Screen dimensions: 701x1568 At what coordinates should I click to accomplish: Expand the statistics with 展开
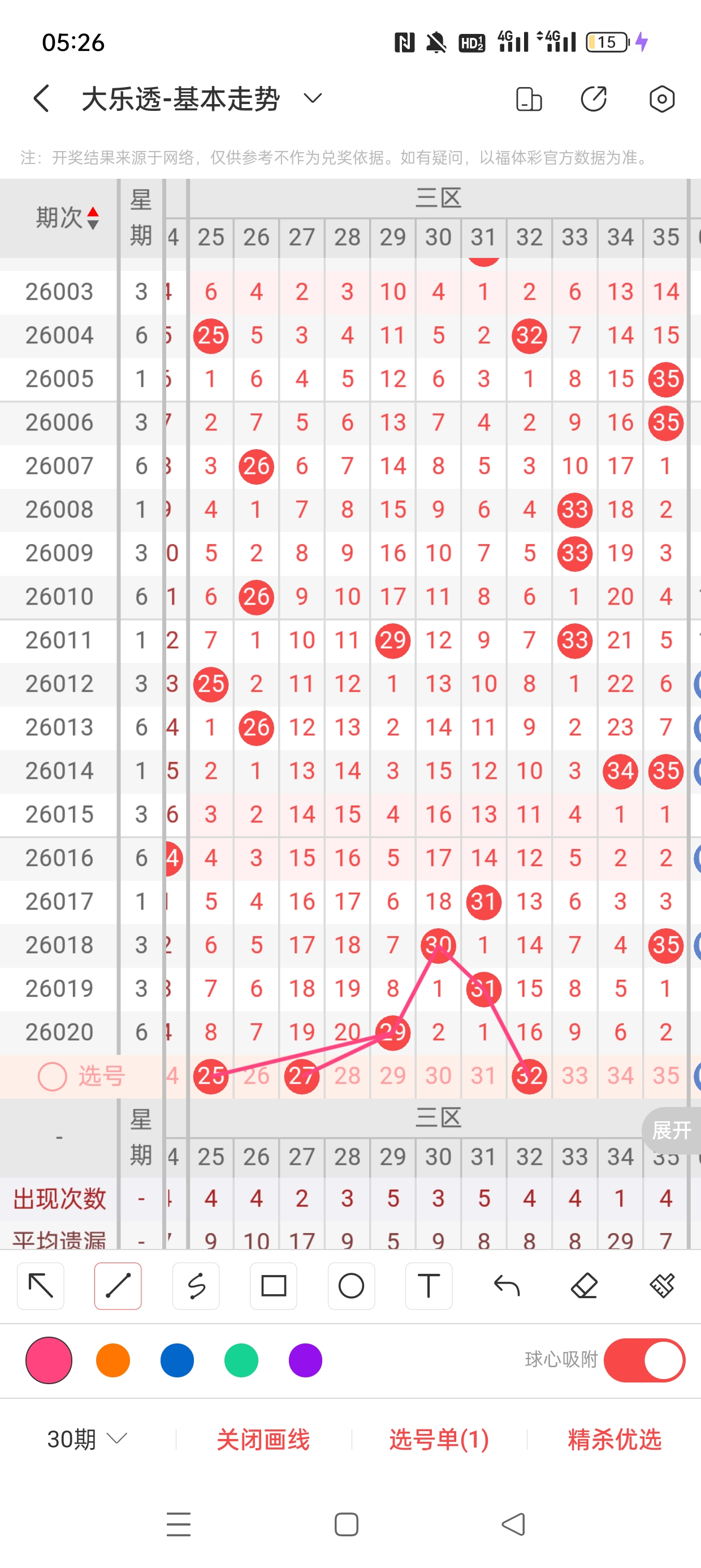pyautogui.click(x=671, y=1130)
